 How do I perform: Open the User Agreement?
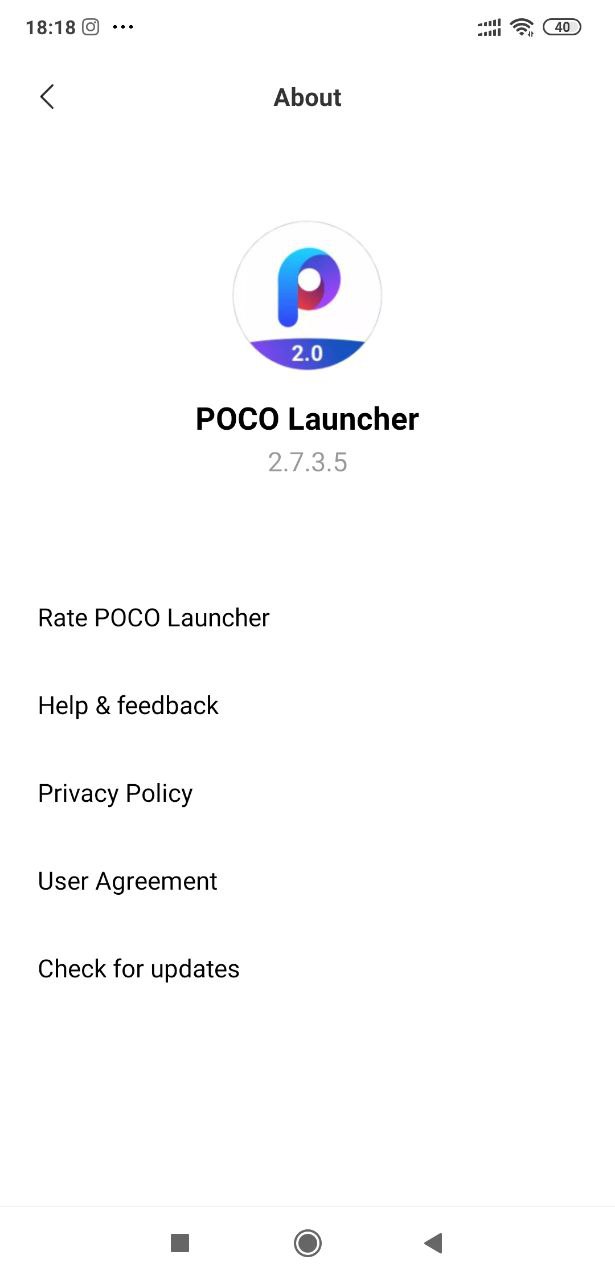click(307, 882)
